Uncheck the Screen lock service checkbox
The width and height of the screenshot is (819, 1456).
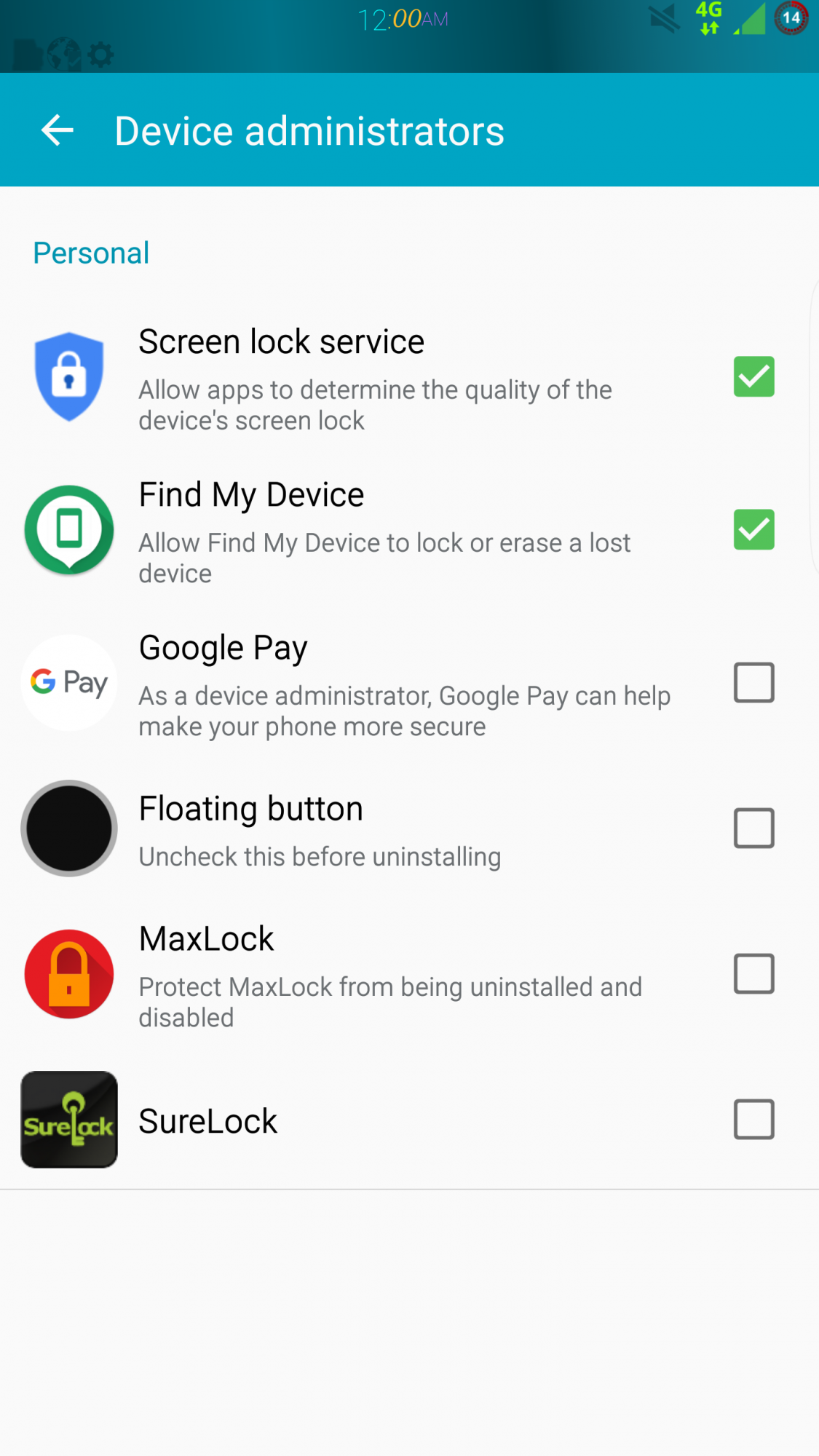tap(753, 376)
